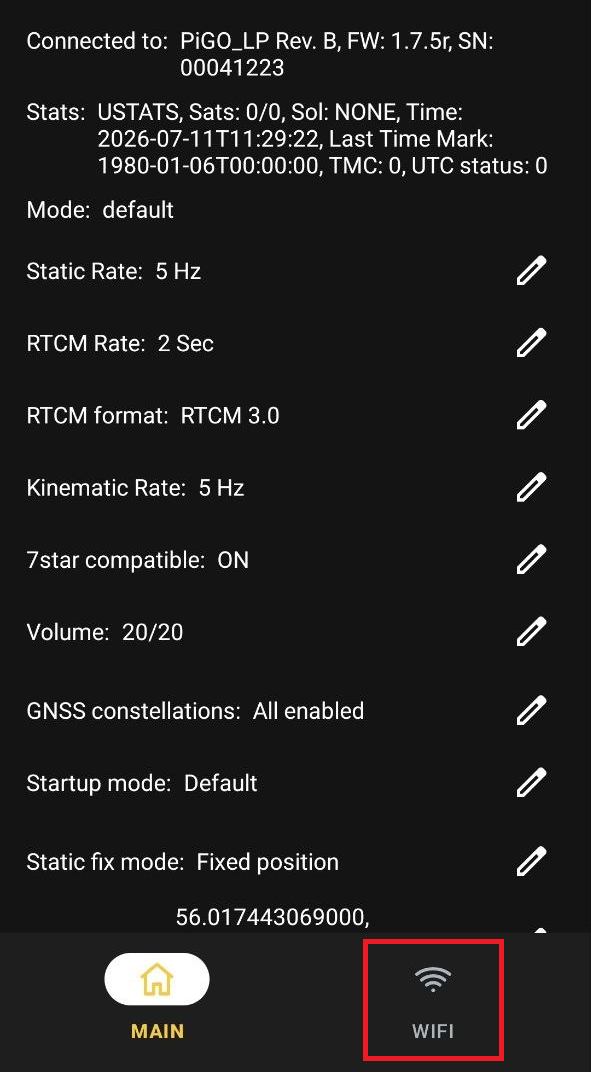Switch to the WIFI tab
Screen dimensions: 591x1072
coord(434,1002)
